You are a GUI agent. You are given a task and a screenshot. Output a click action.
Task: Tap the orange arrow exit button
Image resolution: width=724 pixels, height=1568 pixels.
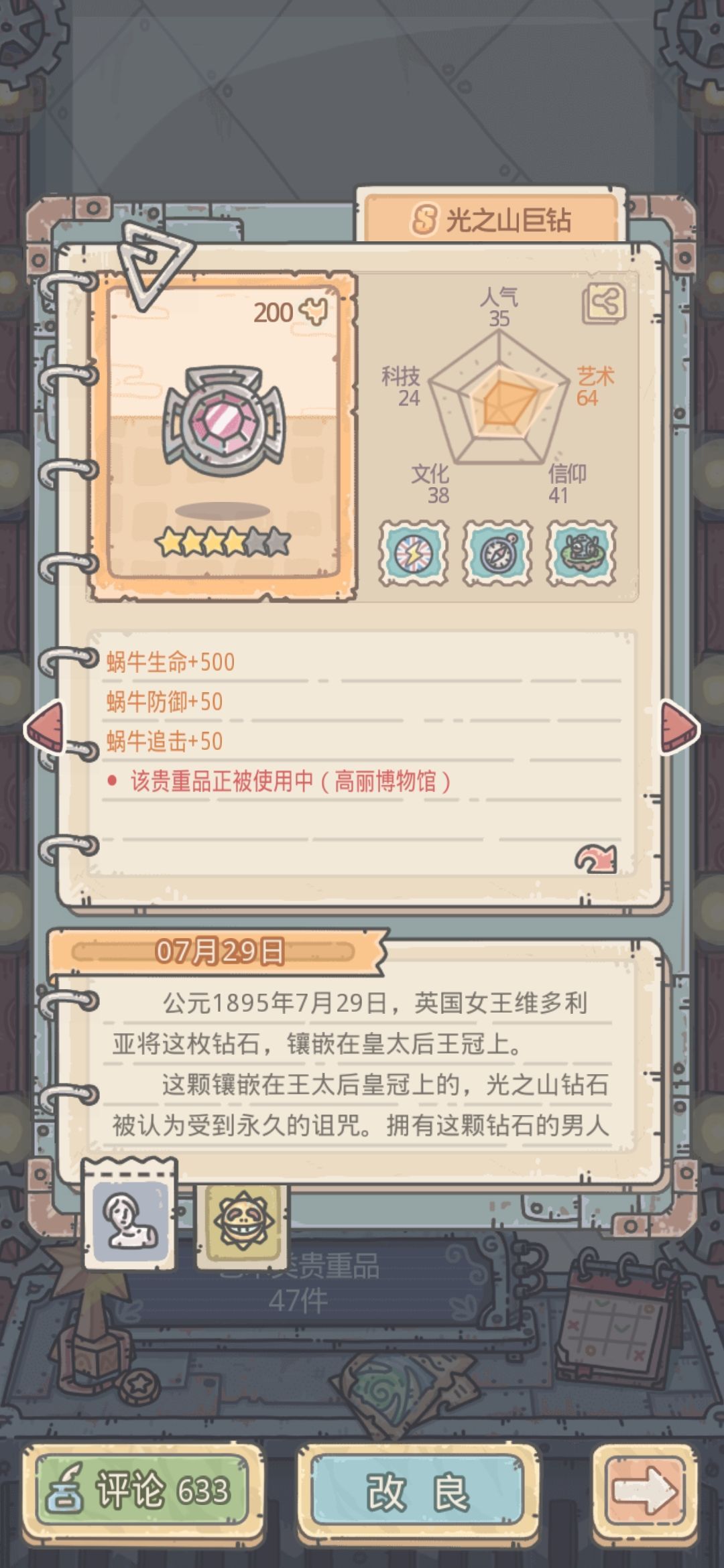pos(644,1492)
